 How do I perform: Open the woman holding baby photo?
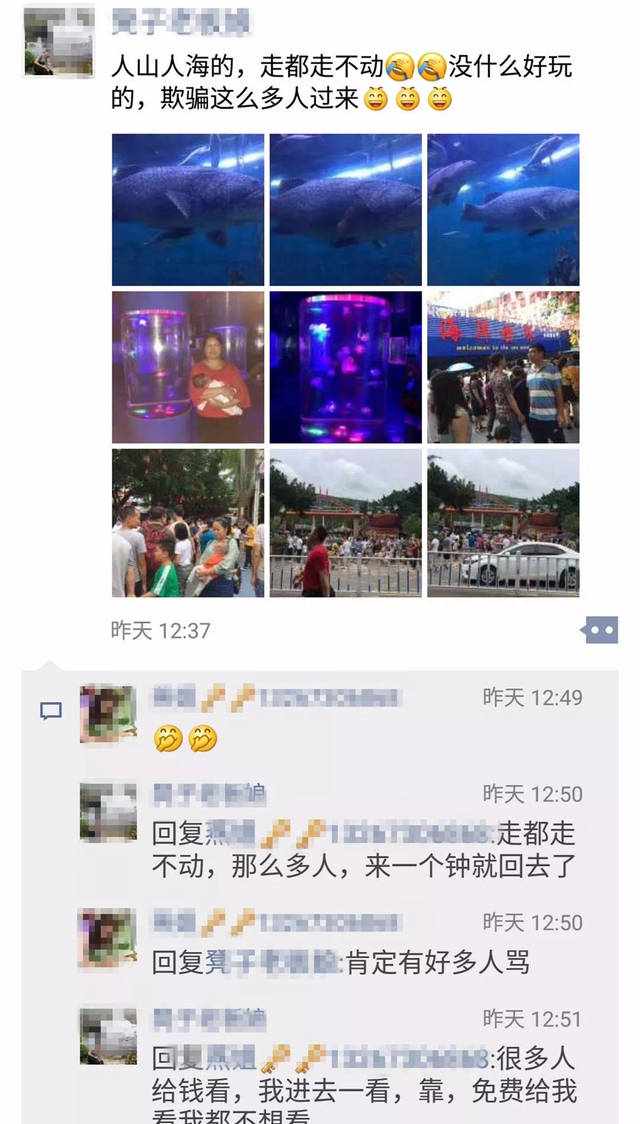coord(188,367)
